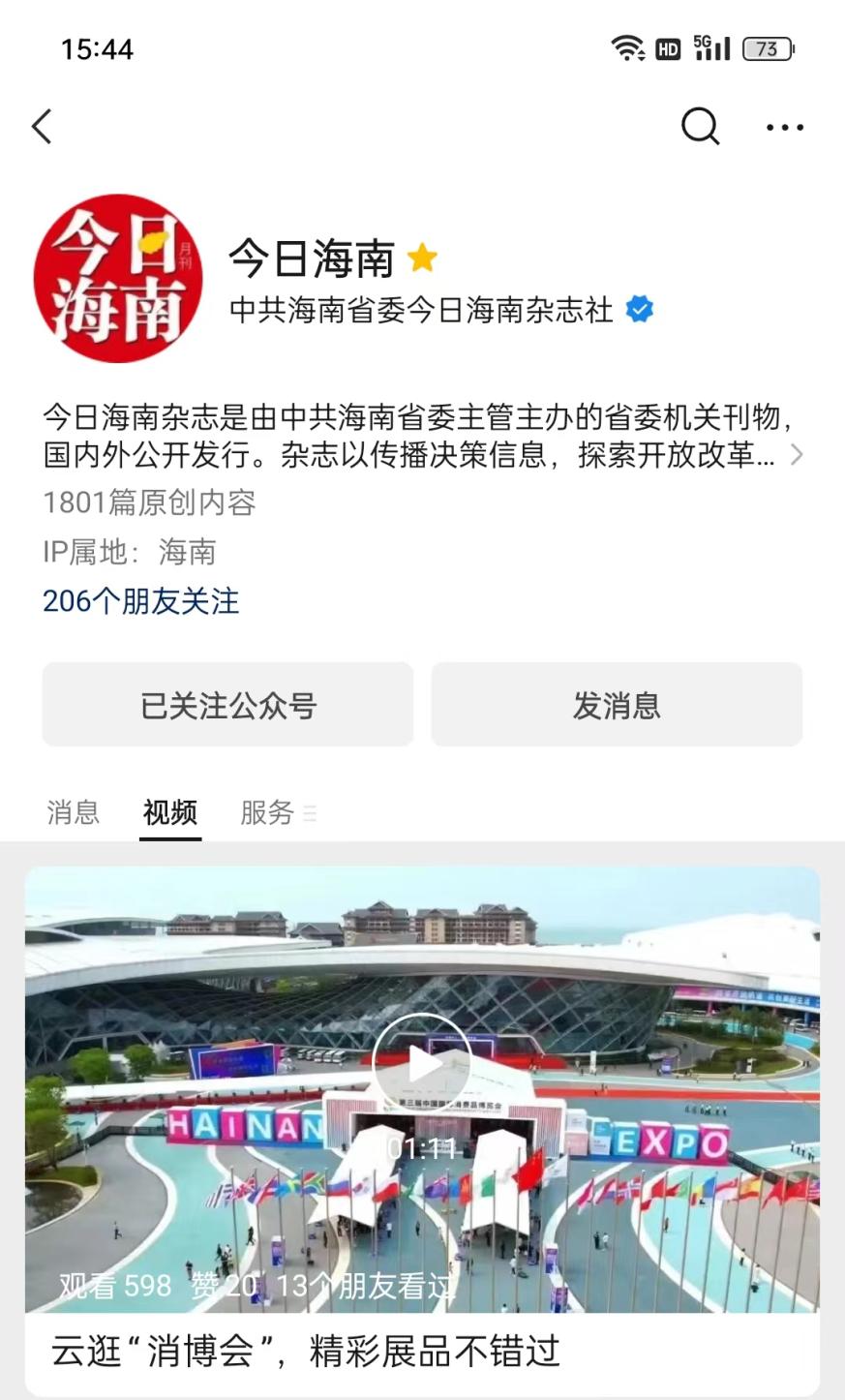Go back using the top-left arrow
The width and height of the screenshot is (845, 1400).
point(42,127)
